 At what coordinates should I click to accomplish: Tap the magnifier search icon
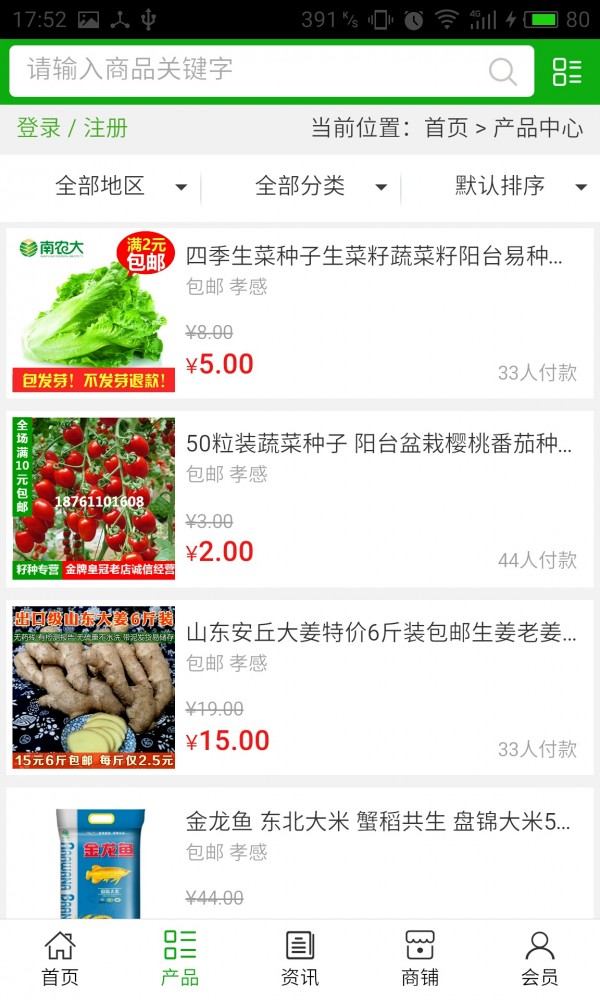coord(502,71)
